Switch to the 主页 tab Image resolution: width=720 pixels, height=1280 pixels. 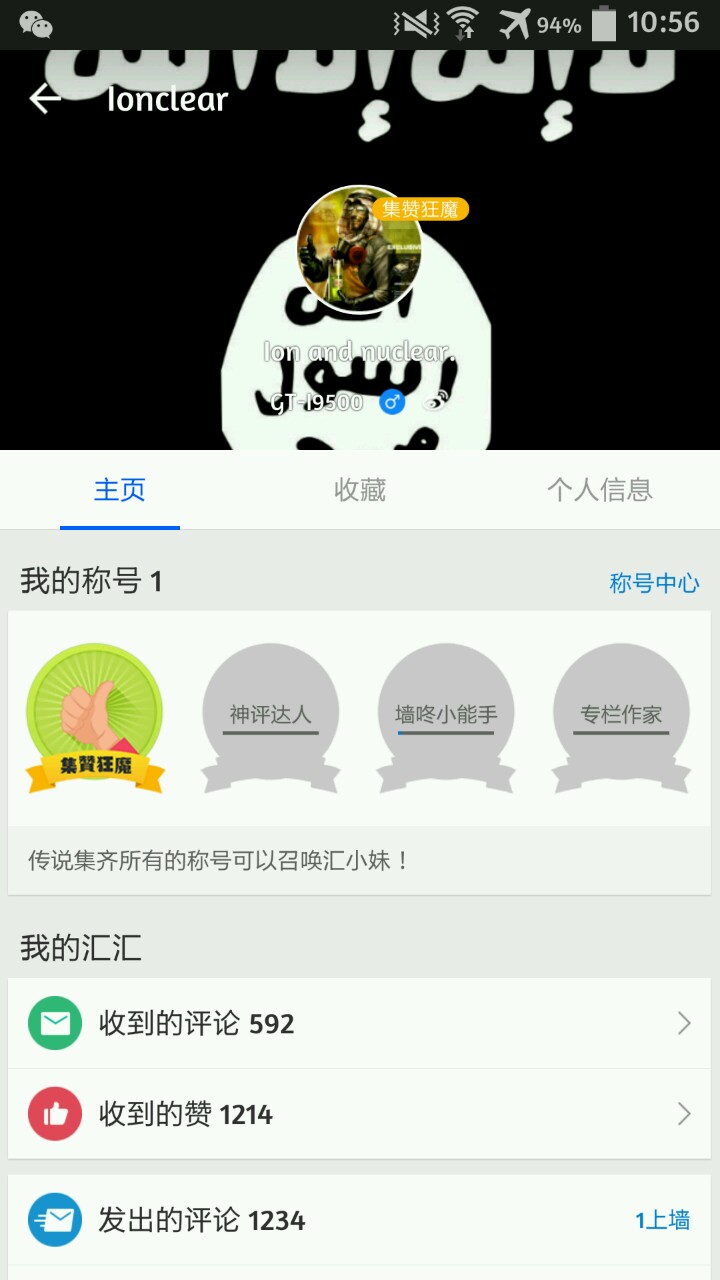pyautogui.click(x=120, y=490)
